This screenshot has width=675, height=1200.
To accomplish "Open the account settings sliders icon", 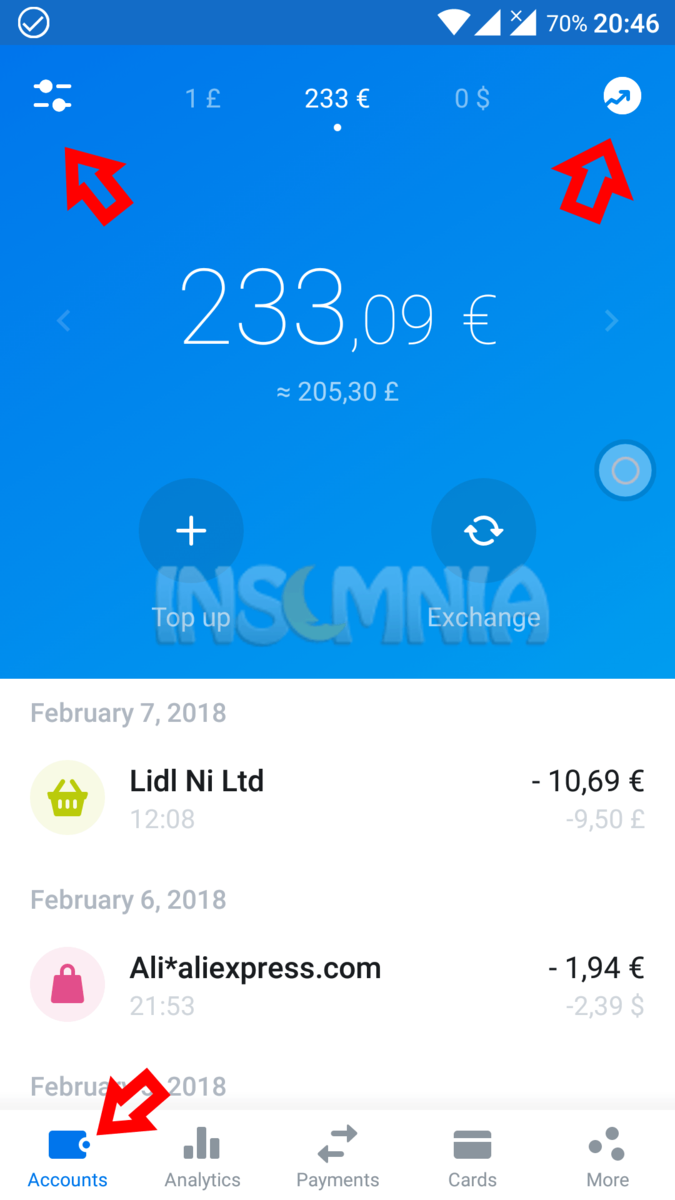I will pos(52,96).
